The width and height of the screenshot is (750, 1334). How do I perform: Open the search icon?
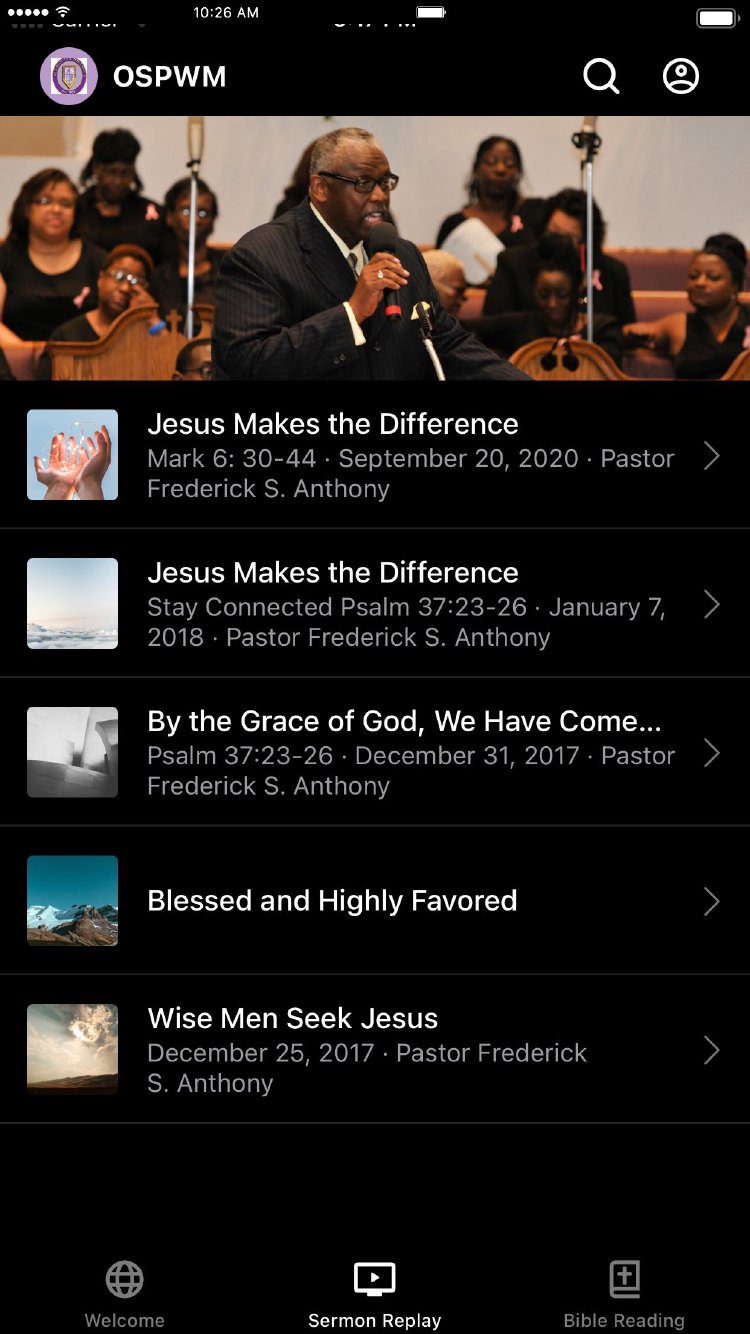coord(601,76)
